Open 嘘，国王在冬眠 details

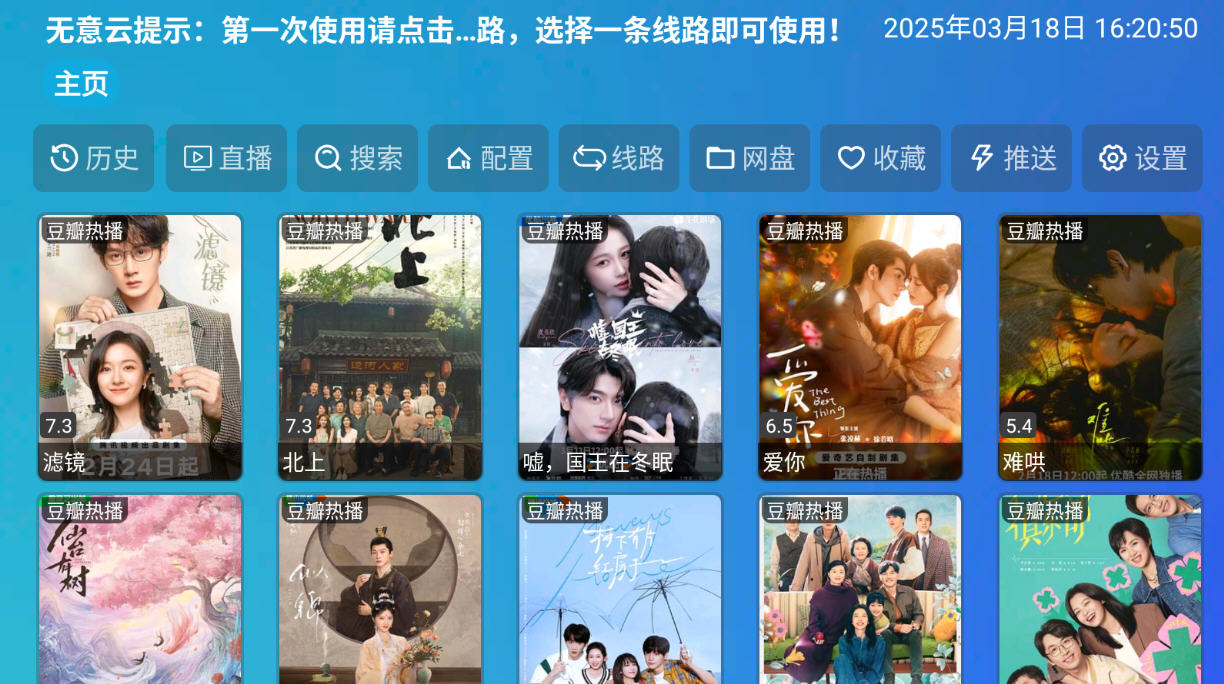pyautogui.click(x=620, y=347)
